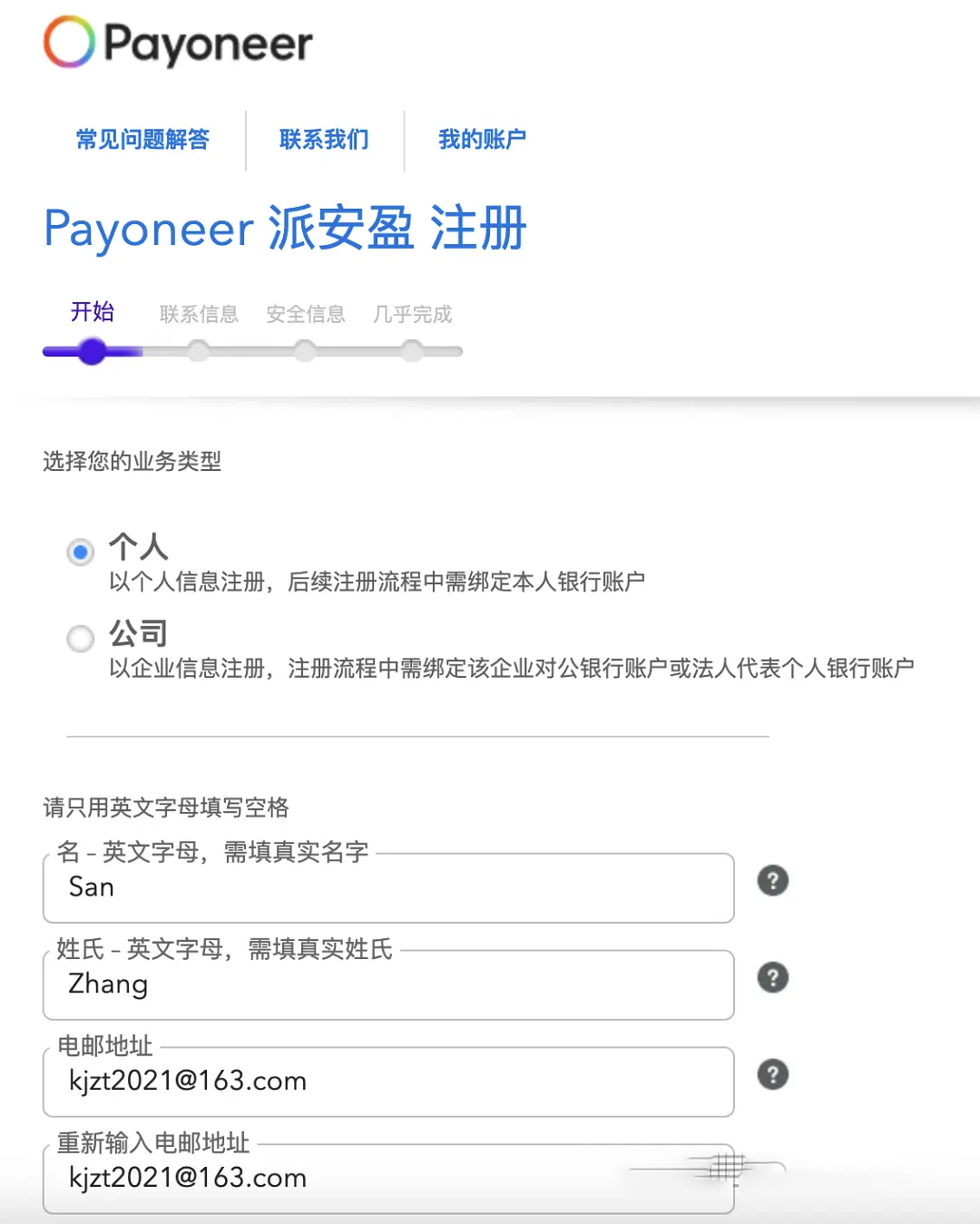This screenshot has height=1224, width=980.
Task: Show help for the 电邮地址 field
Action: 772,1074
